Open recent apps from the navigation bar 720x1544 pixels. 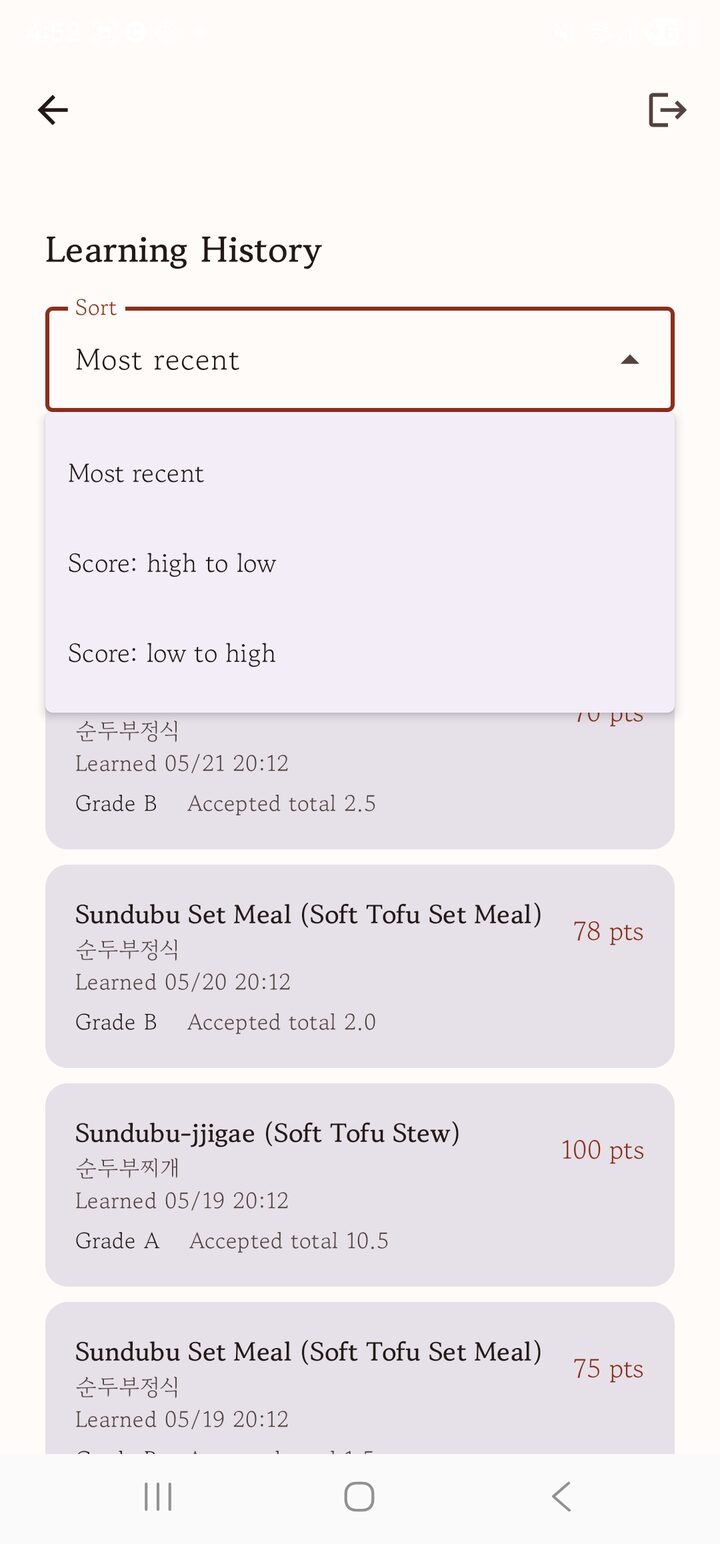click(158, 1497)
